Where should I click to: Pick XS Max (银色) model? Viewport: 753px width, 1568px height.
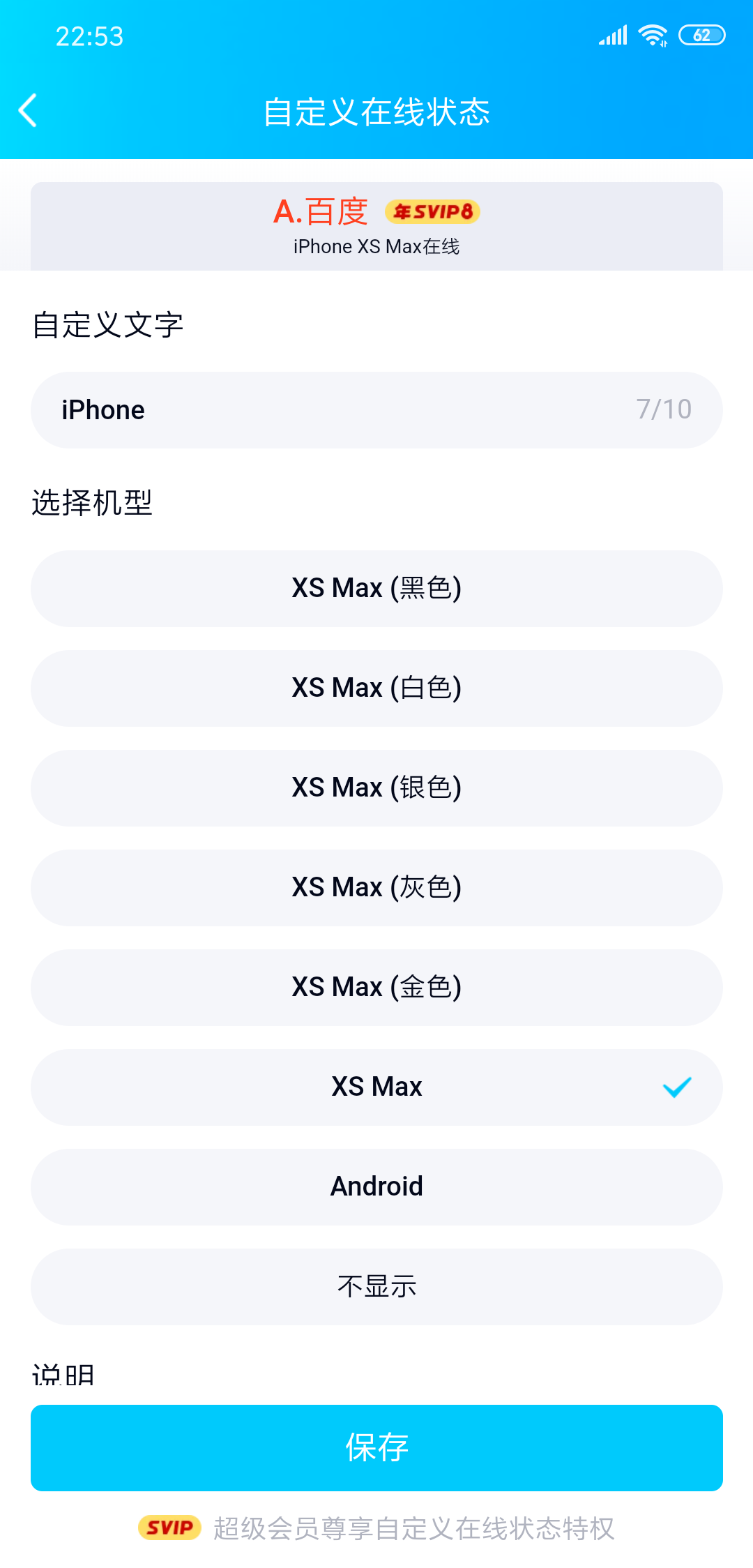pos(376,788)
